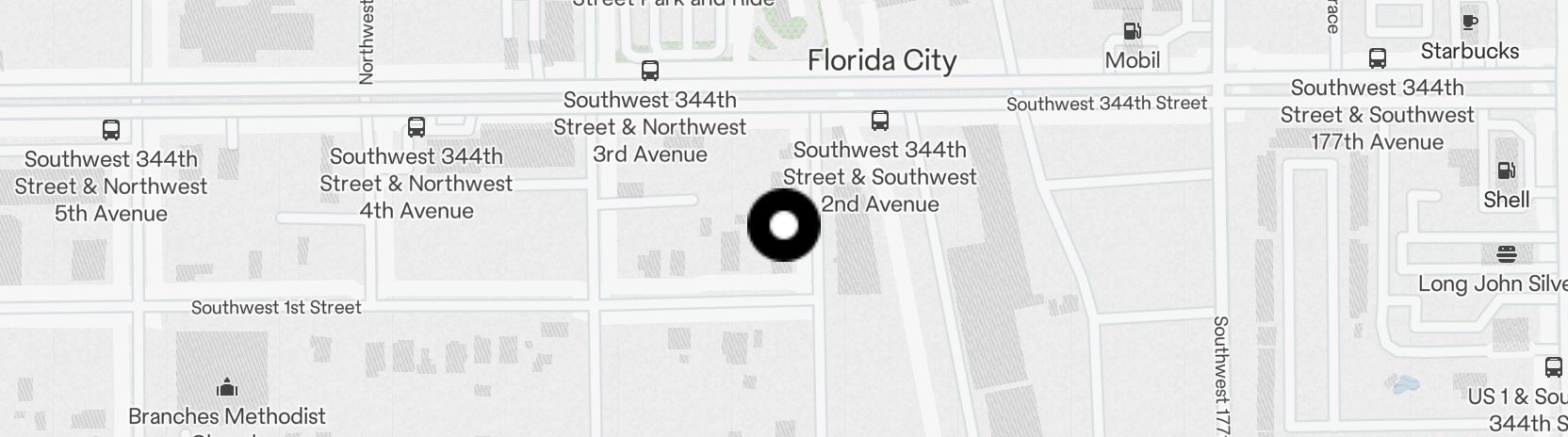Image resolution: width=1568 pixels, height=437 pixels.
Task: Select the Northwest 4th Avenue bus stop
Action: click(x=416, y=127)
